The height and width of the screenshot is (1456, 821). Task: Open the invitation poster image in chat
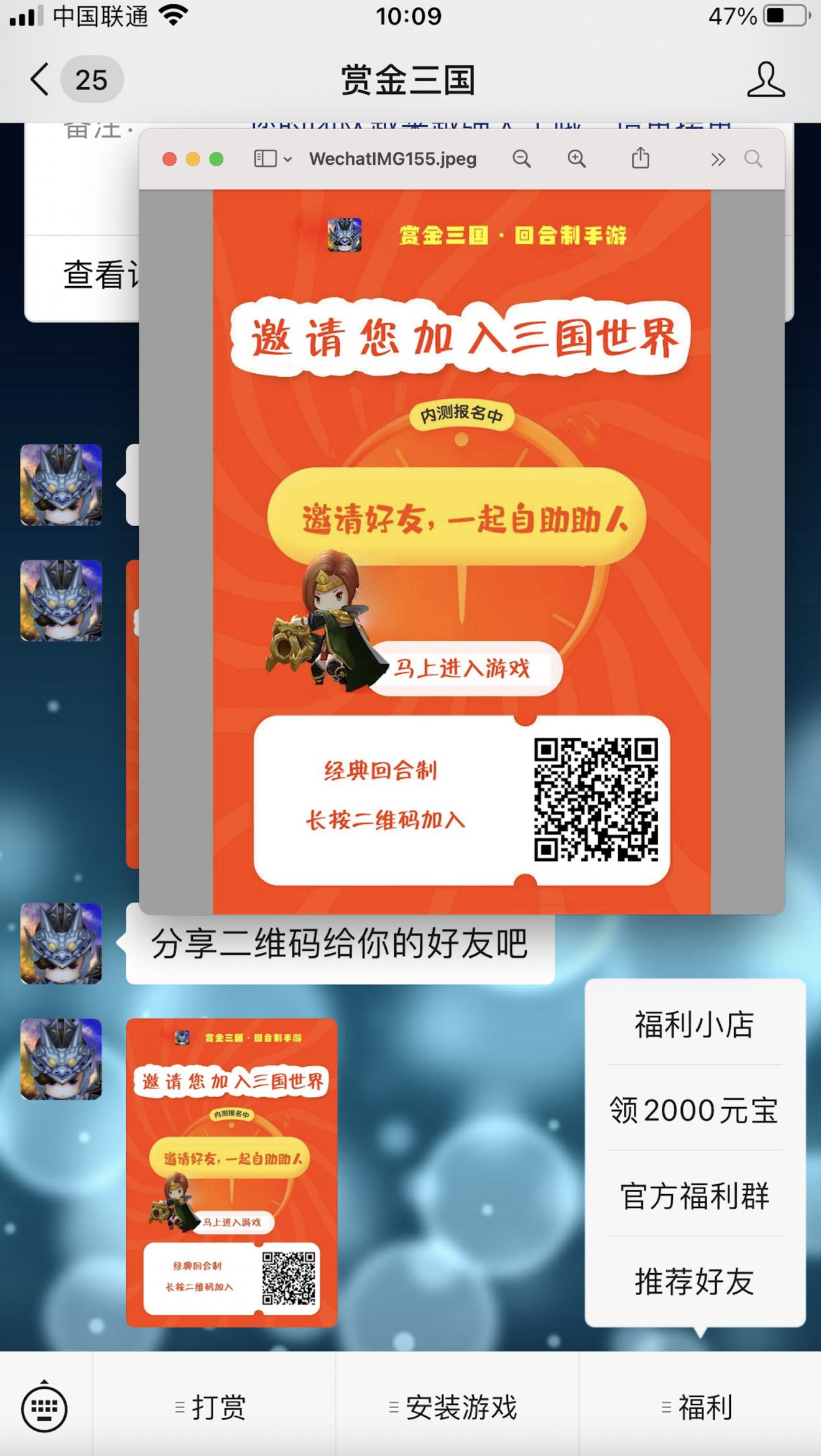coord(231,1172)
